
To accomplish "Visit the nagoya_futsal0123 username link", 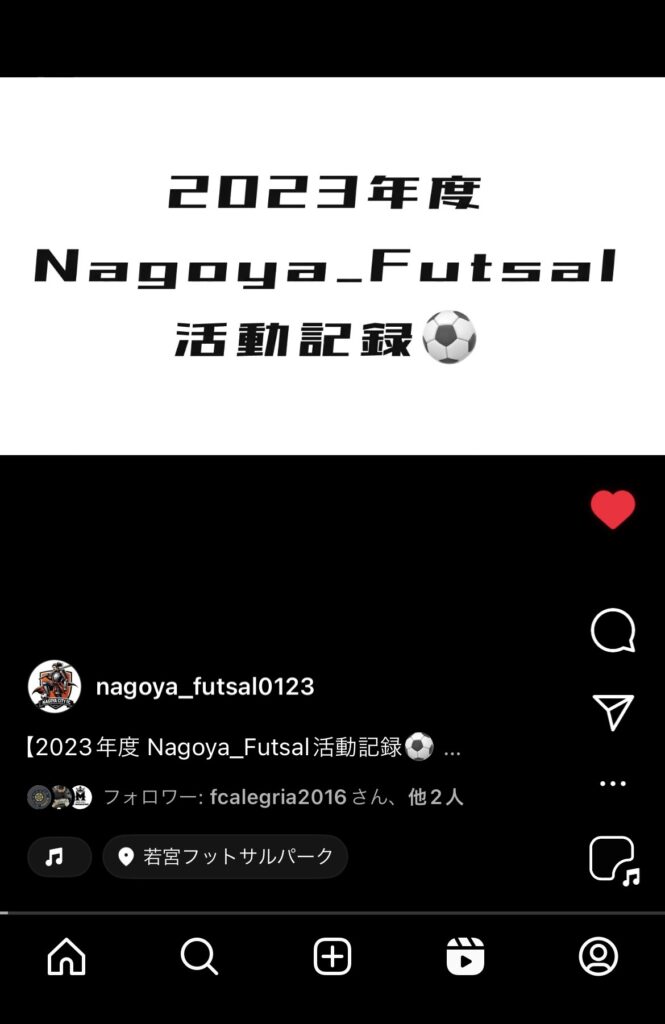I will pos(205,687).
